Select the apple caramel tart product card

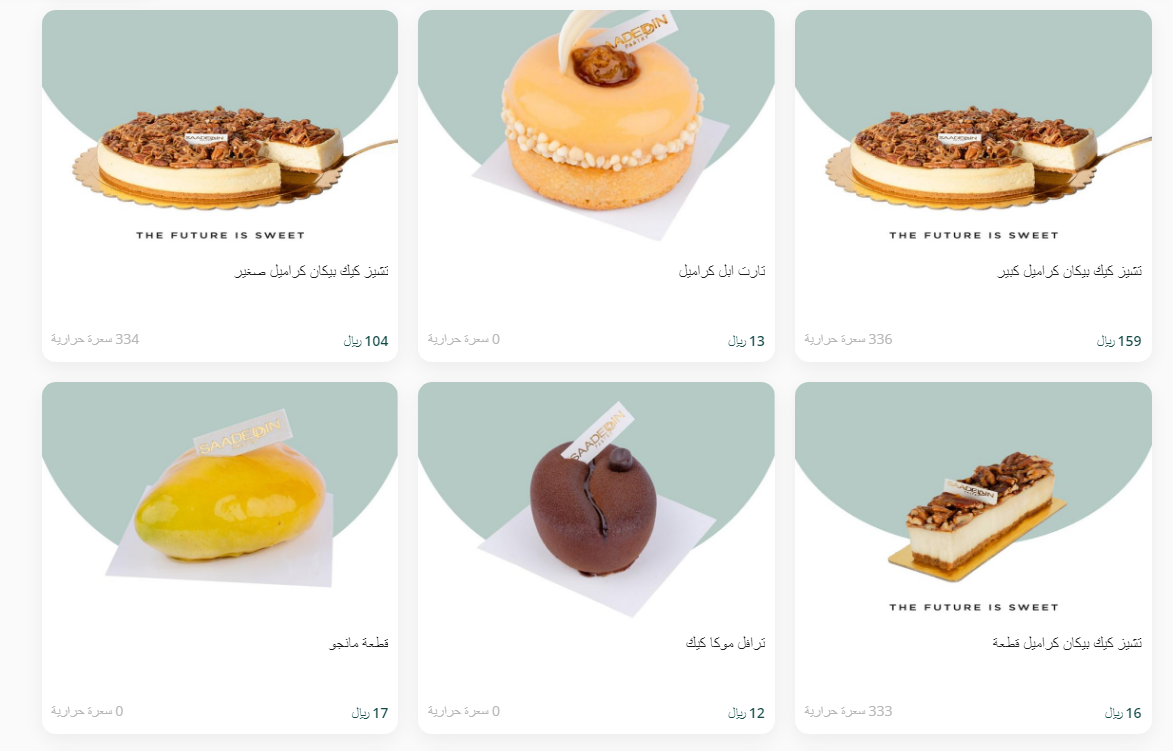pyautogui.click(x=596, y=185)
